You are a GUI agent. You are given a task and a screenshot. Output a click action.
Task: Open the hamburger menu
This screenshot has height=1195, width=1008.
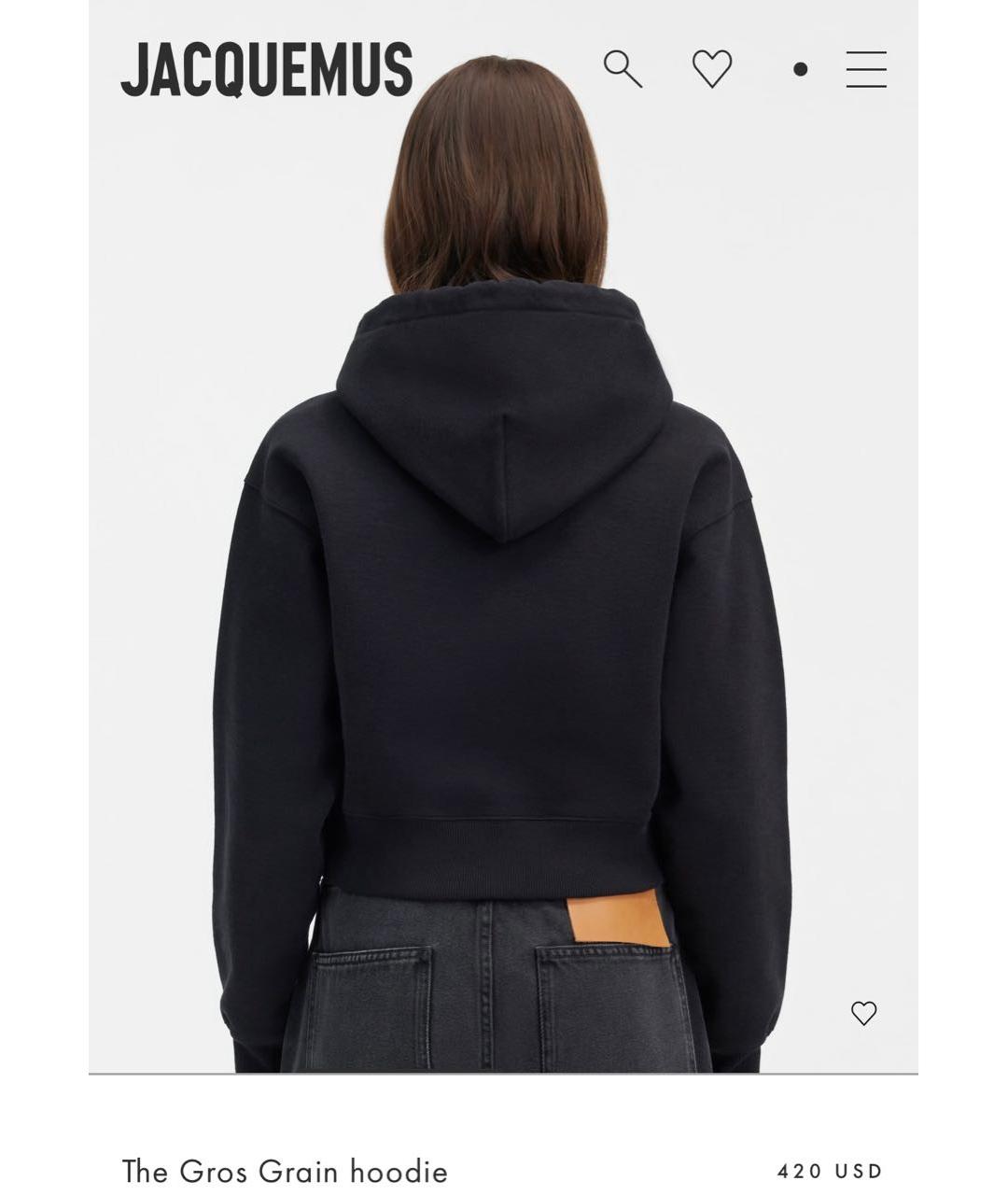(x=866, y=69)
